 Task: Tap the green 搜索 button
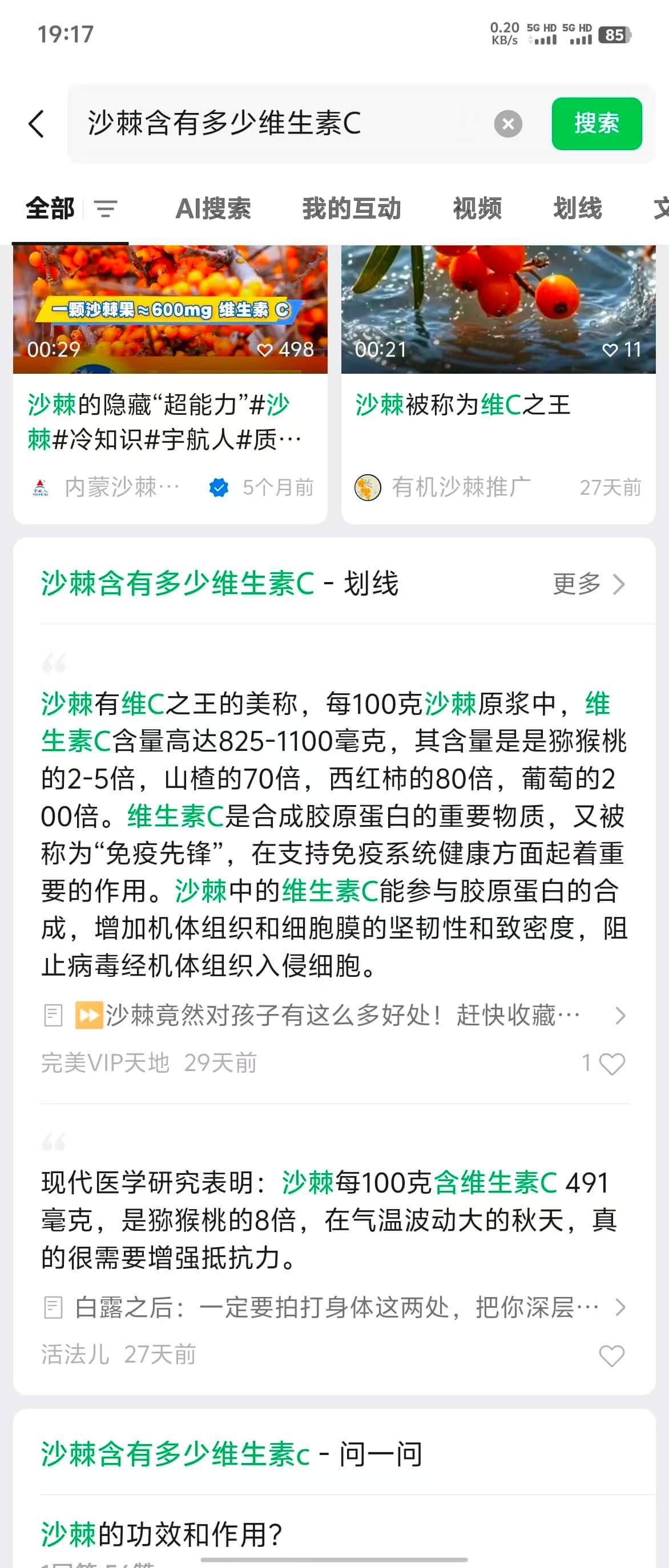[596, 124]
